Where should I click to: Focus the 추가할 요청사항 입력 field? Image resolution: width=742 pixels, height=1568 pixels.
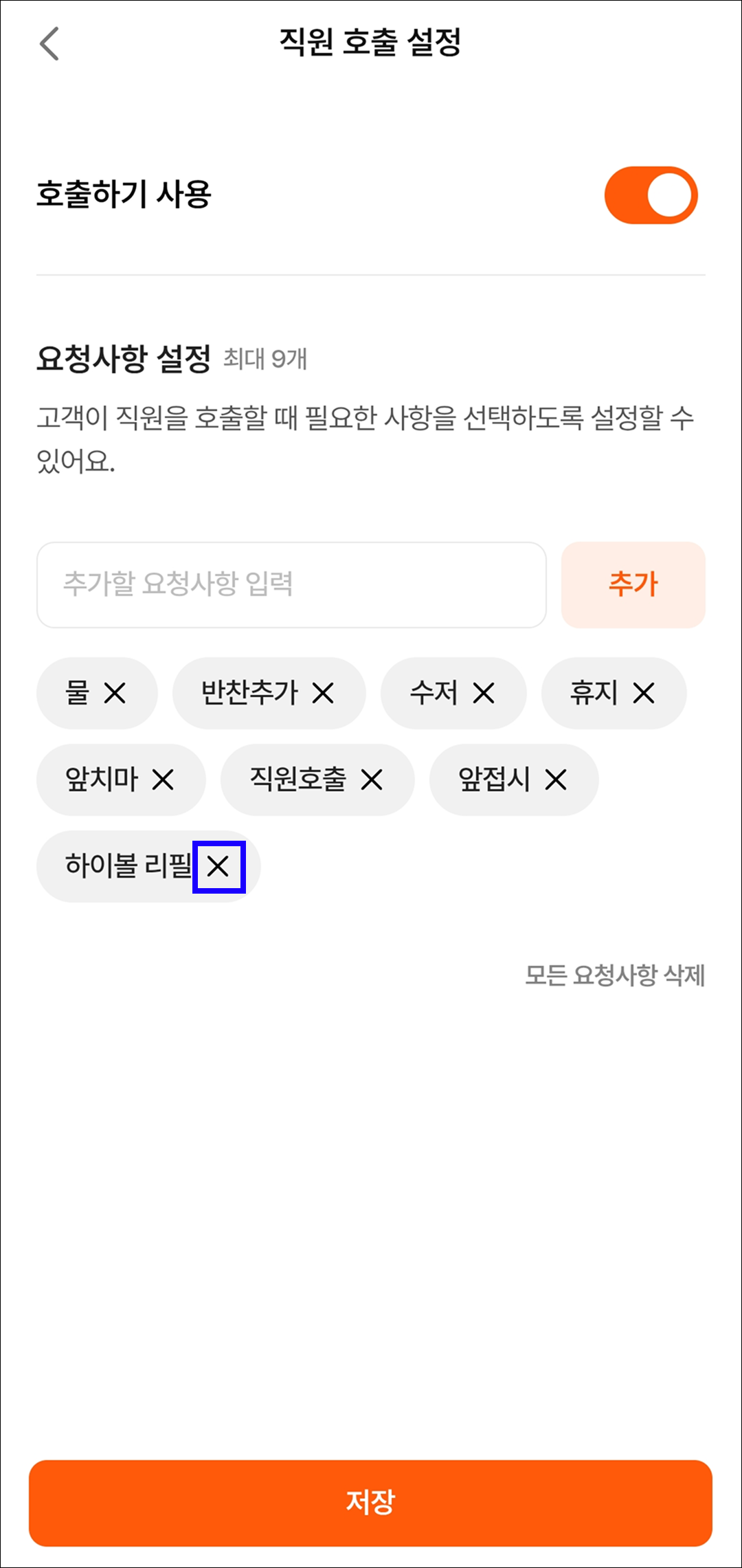click(291, 584)
